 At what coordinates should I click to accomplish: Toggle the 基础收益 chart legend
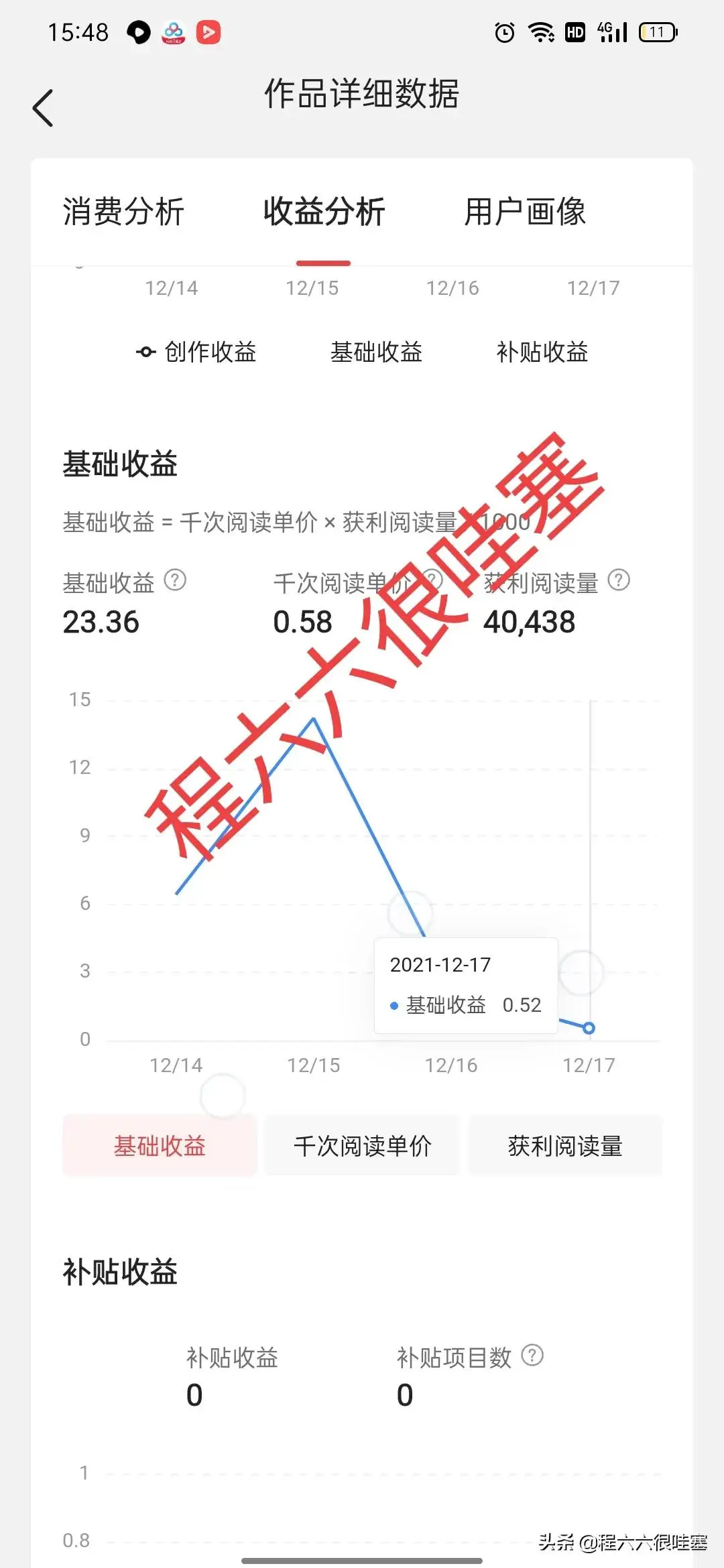(x=376, y=352)
